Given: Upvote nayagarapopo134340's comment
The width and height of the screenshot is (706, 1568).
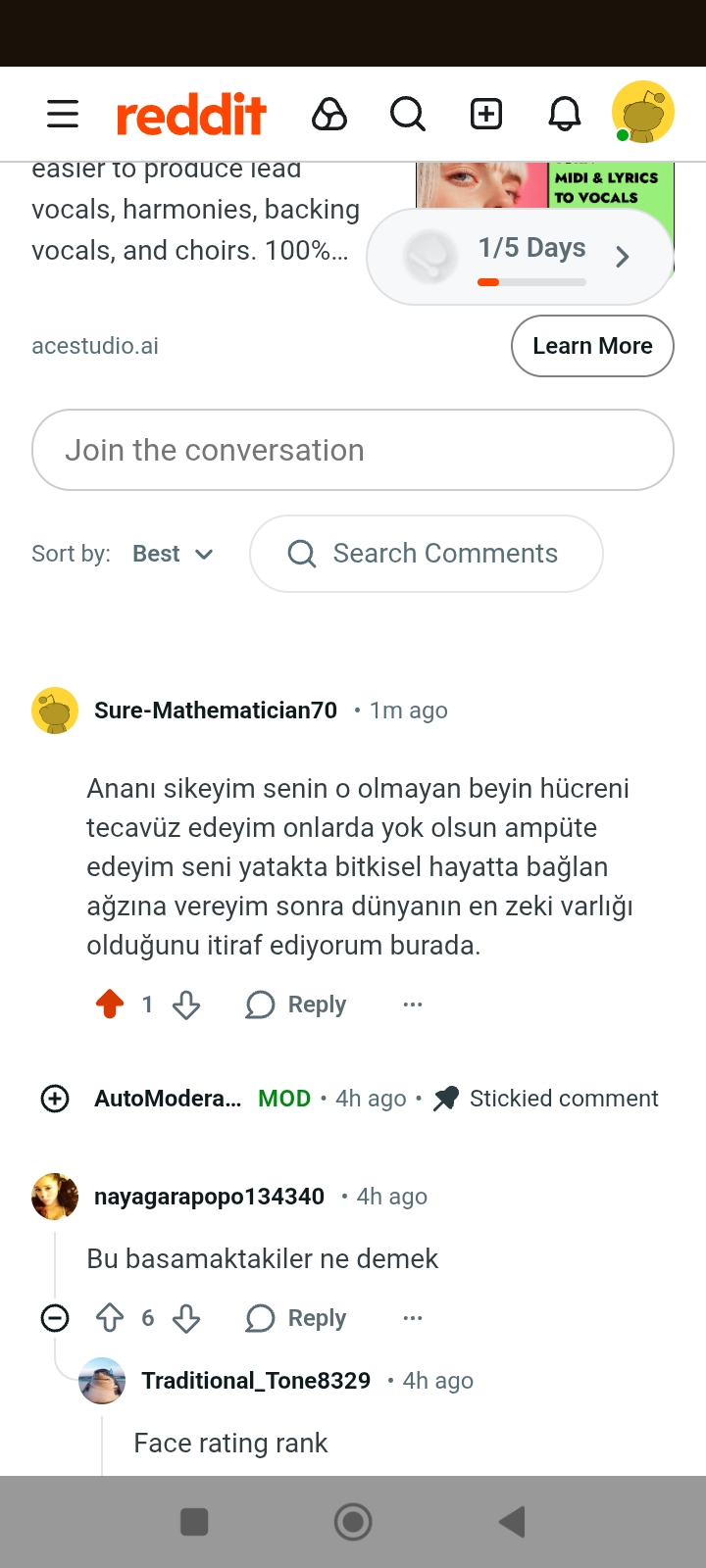Looking at the screenshot, I should (110, 1318).
